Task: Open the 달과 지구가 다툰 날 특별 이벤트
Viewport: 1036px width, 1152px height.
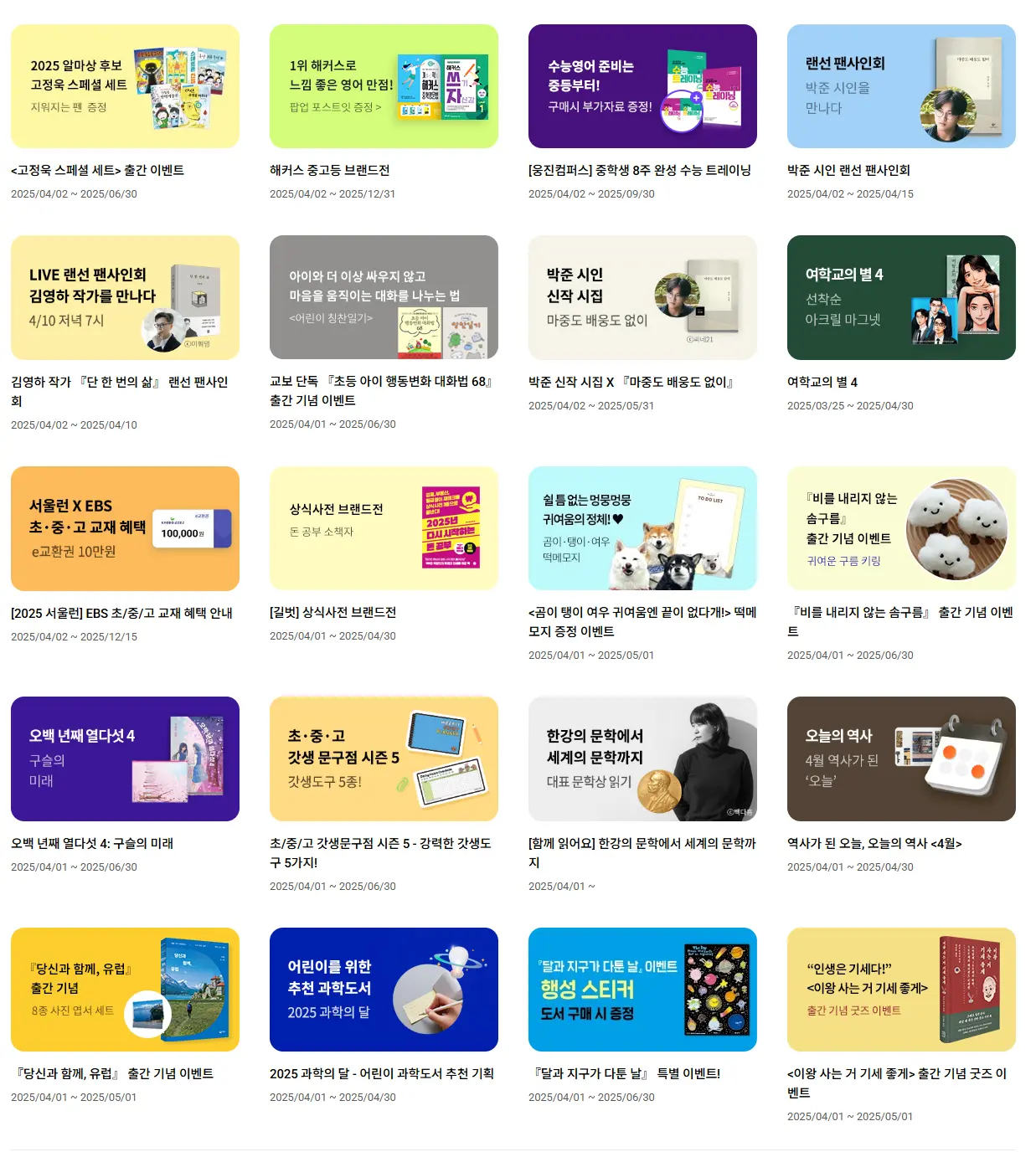Action: coord(642,990)
